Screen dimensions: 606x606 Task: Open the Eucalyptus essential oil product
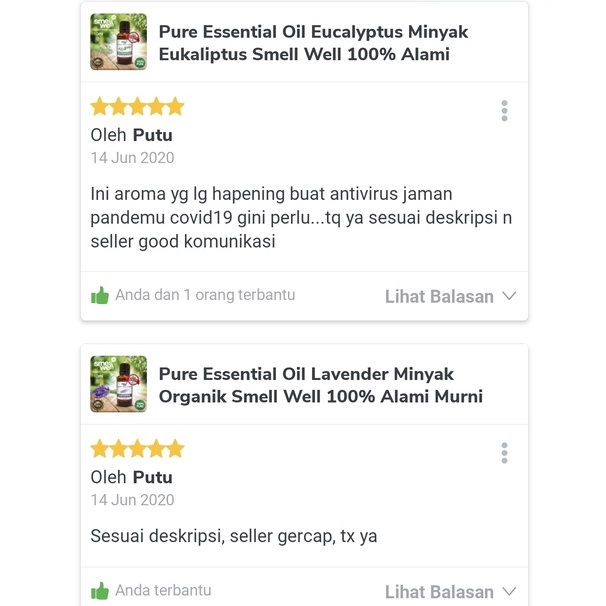[x=312, y=43]
